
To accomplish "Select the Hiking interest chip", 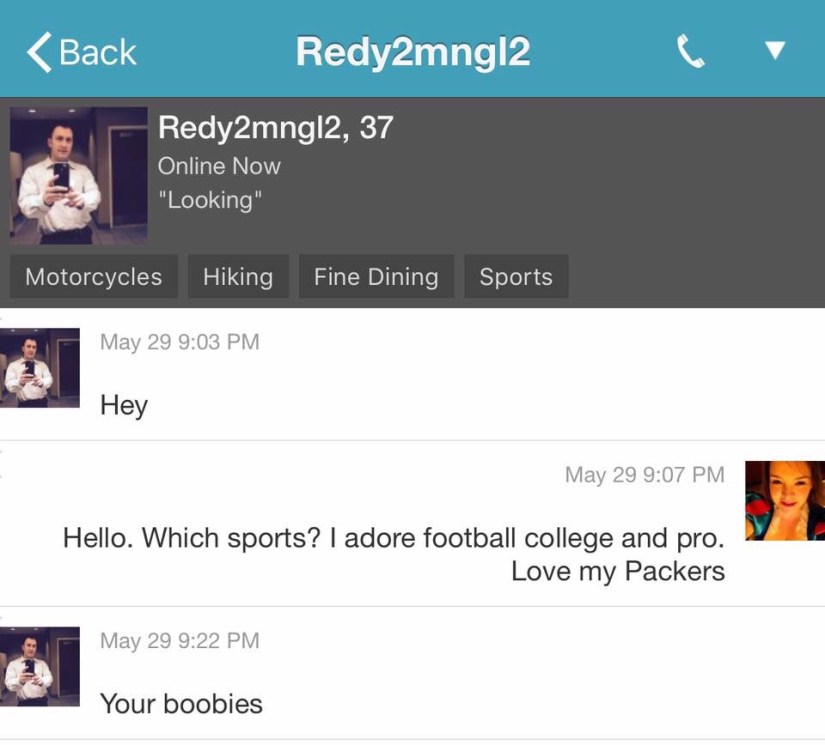I will (238, 277).
